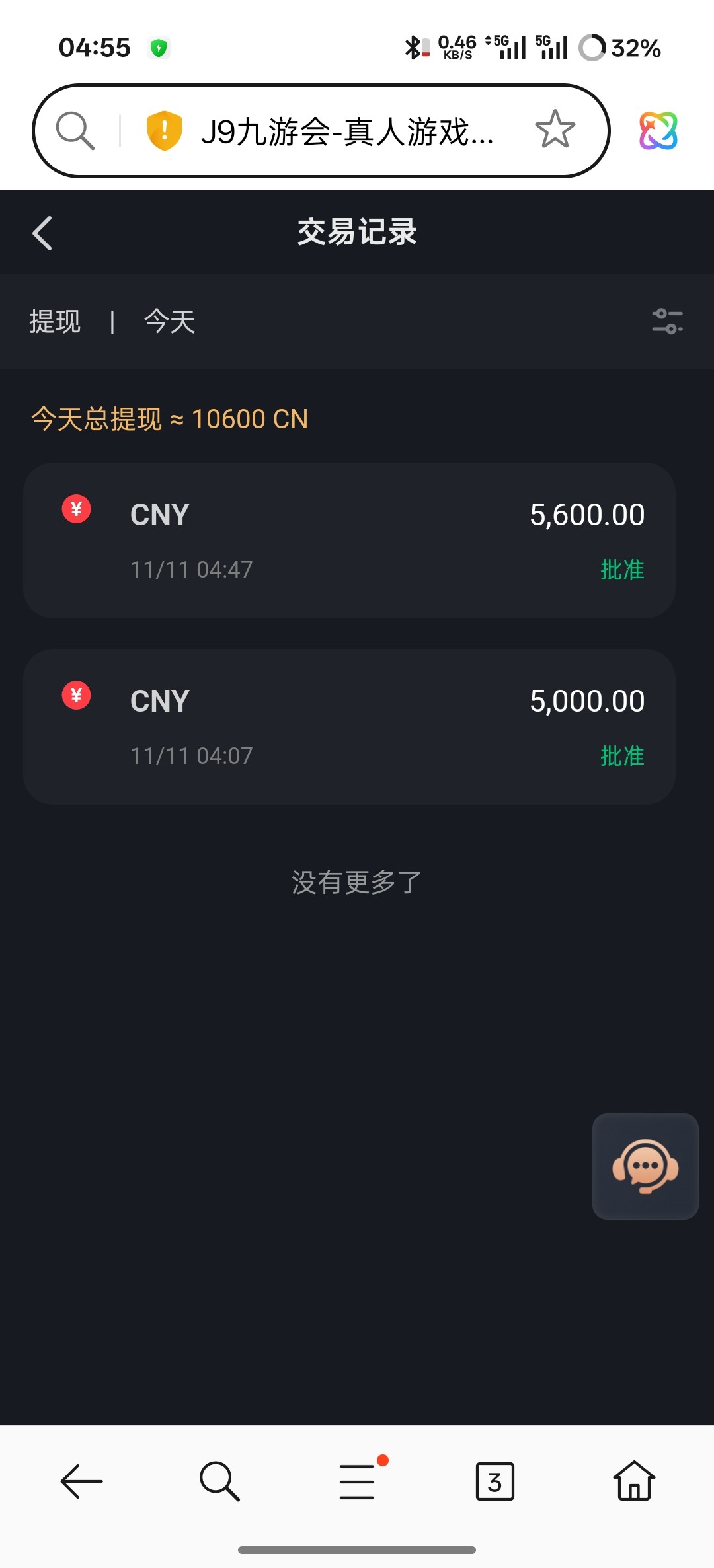Contact customer service via headset icon
Viewport: 714px width, 1568px height.
tap(645, 1166)
